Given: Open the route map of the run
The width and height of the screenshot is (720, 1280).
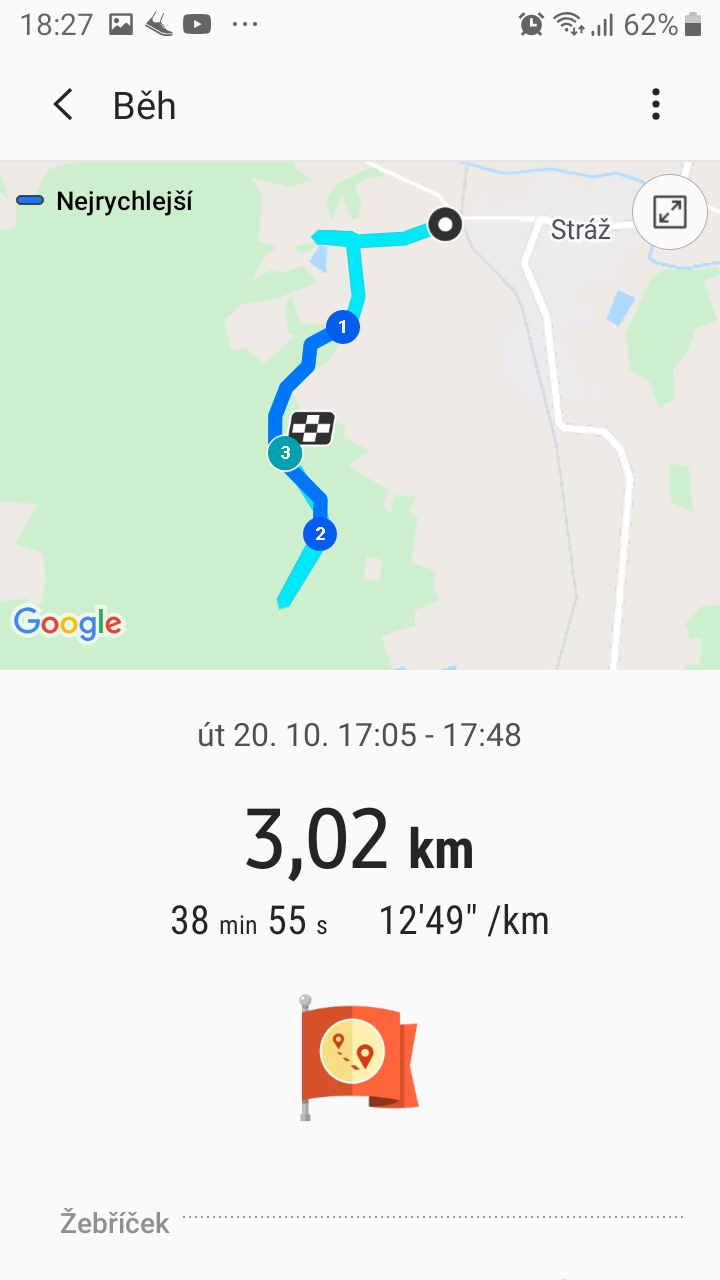Looking at the screenshot, I should click(360, 415).
